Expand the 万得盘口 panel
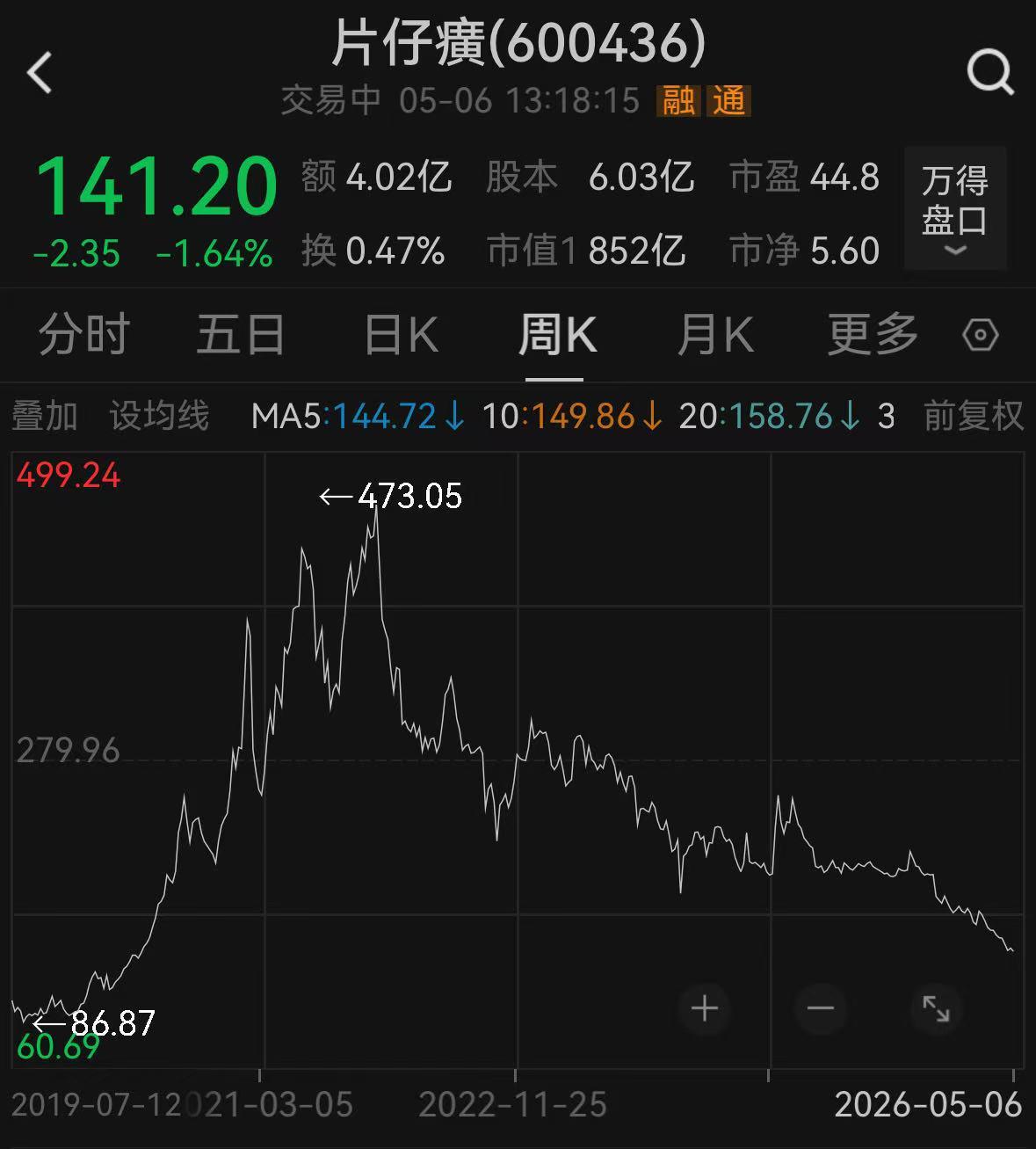 [x=955, y=209]
